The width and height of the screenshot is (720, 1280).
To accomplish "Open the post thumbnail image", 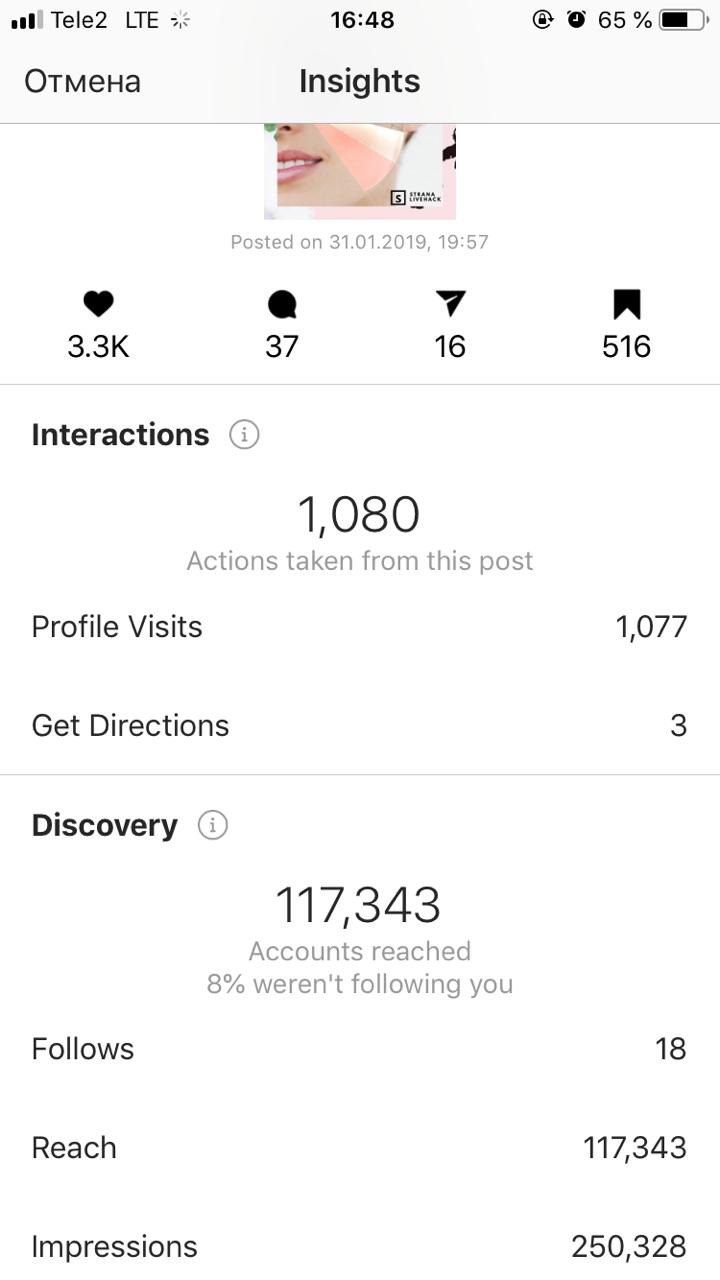I will tap(360, 171).
